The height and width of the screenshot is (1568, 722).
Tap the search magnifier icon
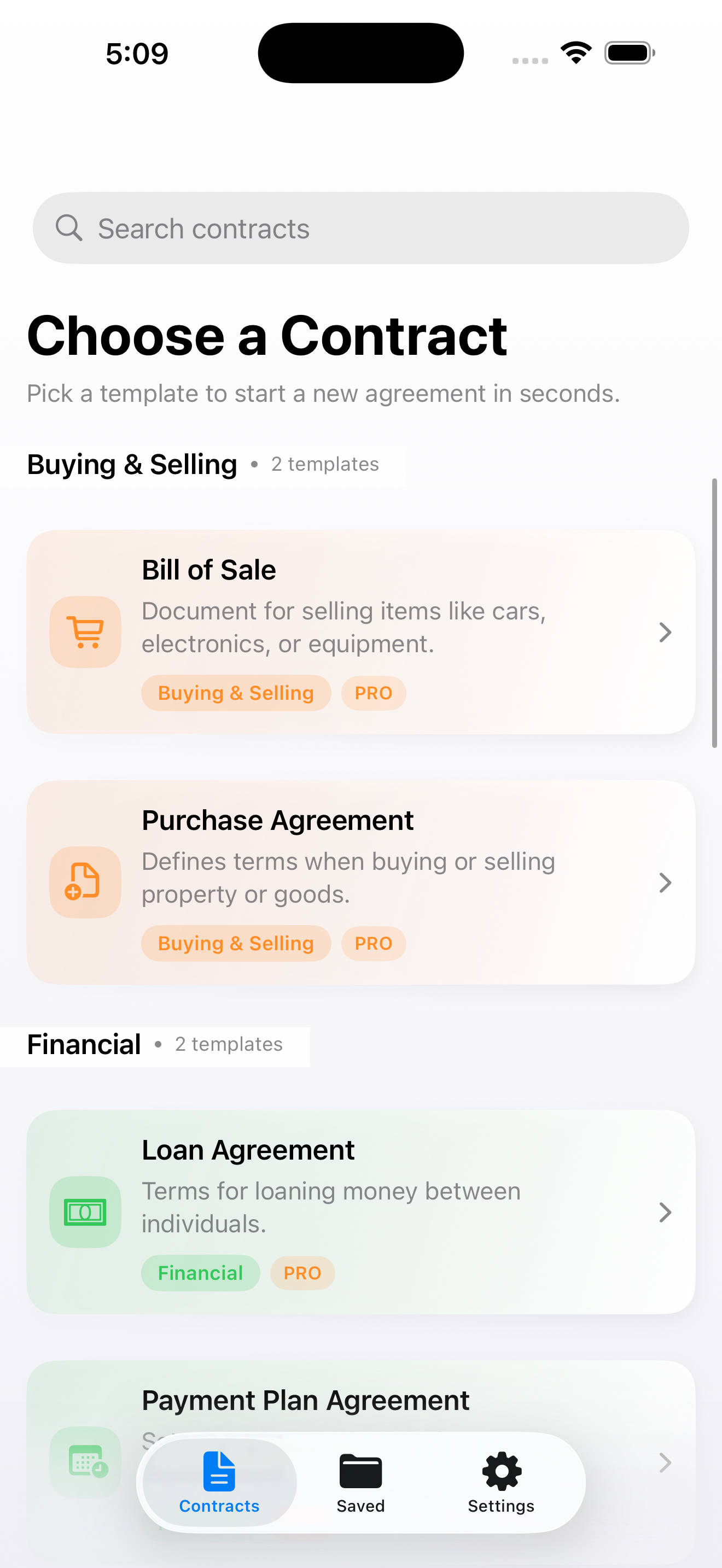(x=70, y=227)
